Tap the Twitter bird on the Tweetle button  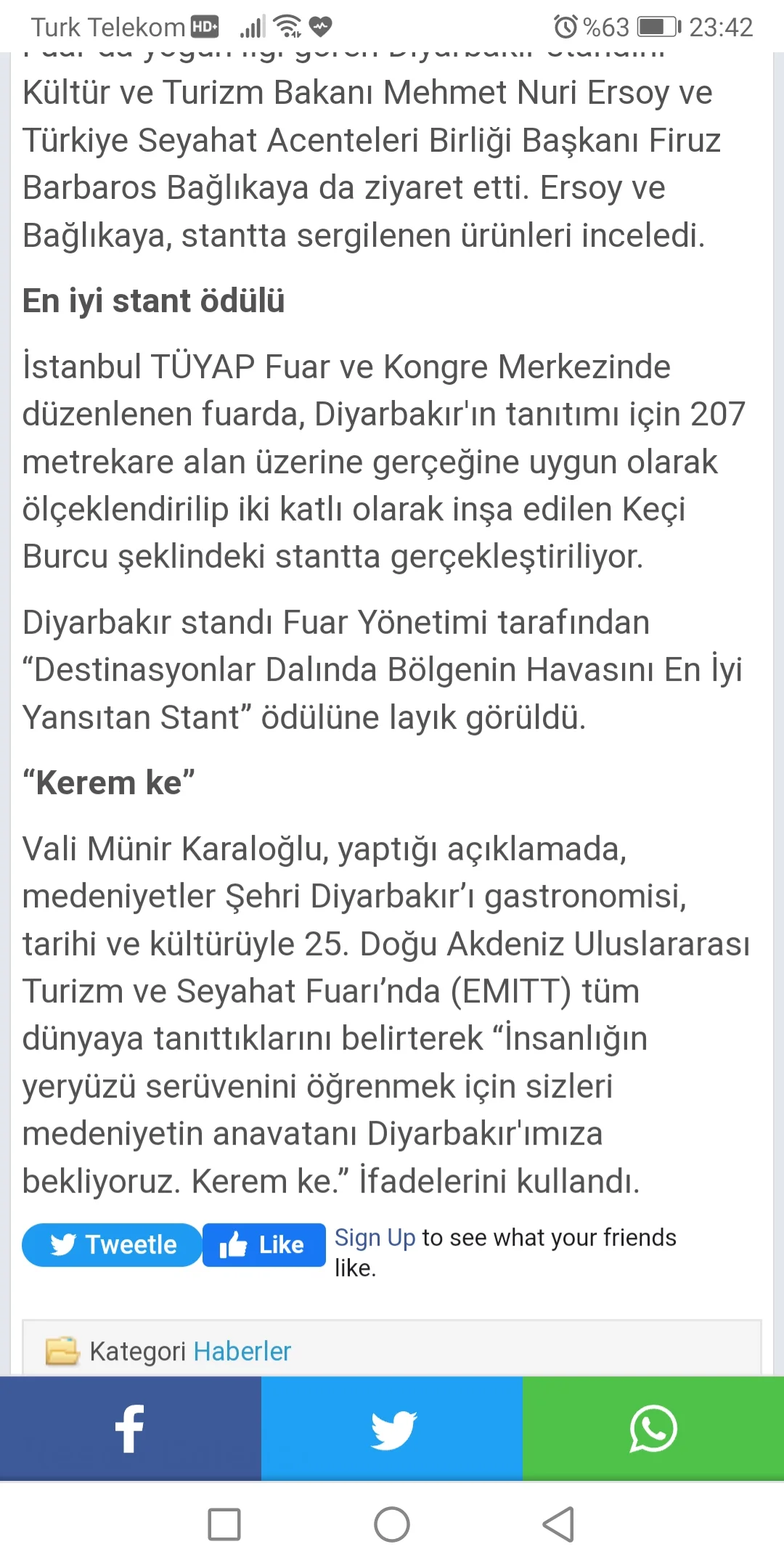[x=64, y=1243]
